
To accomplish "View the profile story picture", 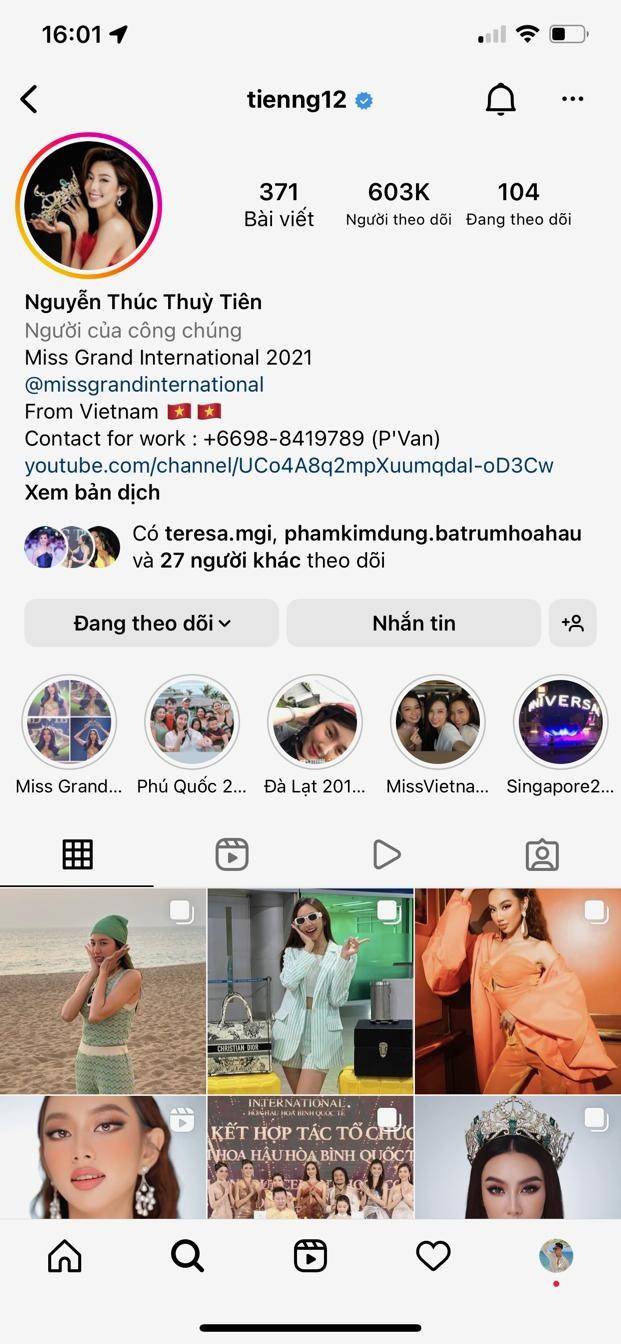I will coord(89,205).
